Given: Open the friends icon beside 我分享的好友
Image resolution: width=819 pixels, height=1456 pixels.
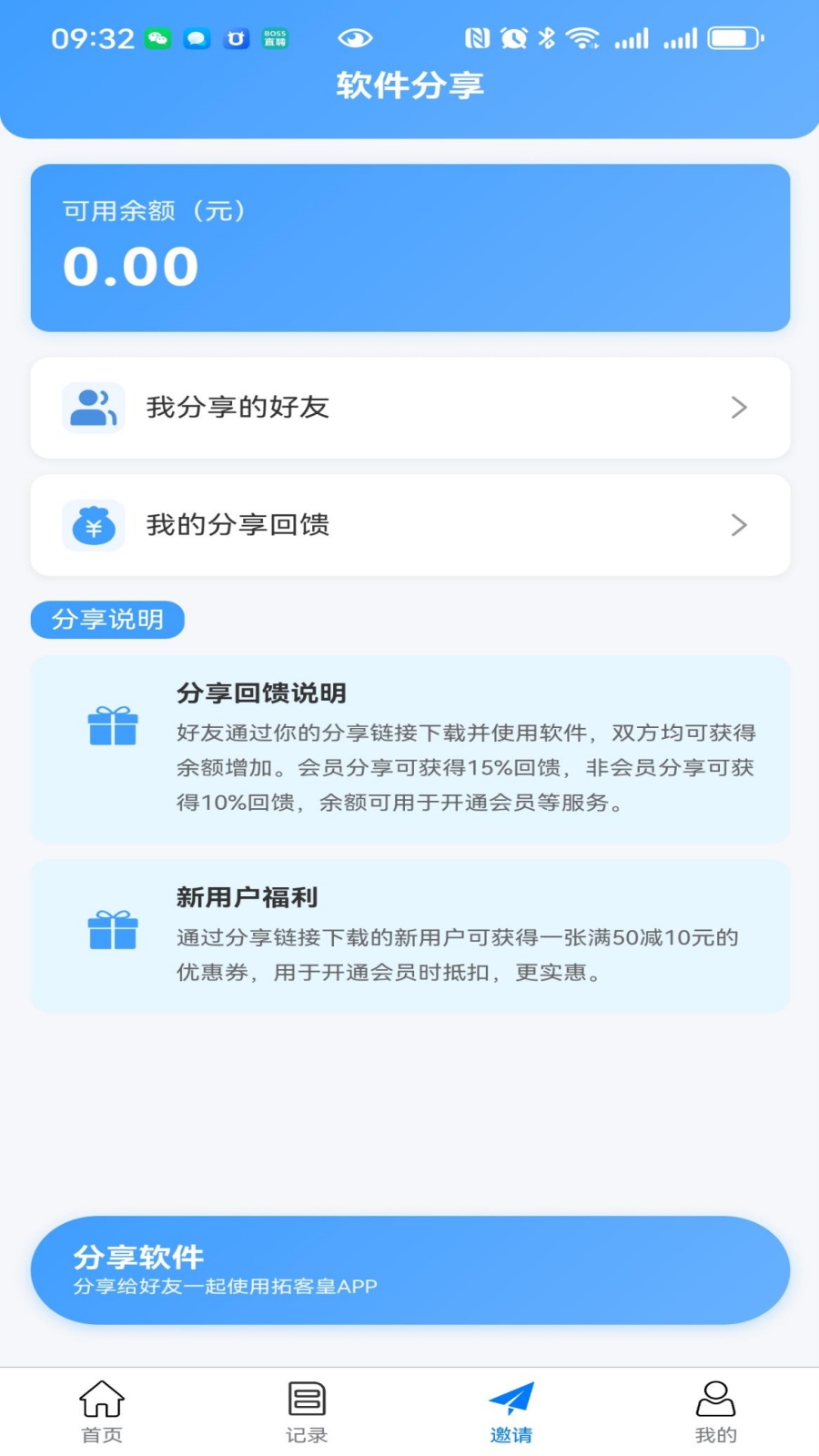Looking at the screenshot, I should [91, 407].
